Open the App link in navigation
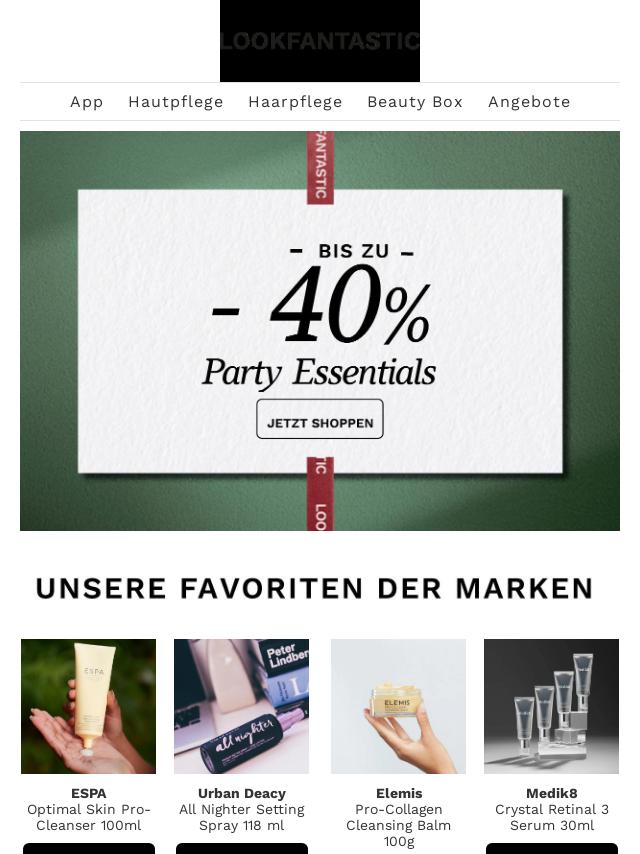Viewport: 640px width, 854px height. (x=87, y=102)
